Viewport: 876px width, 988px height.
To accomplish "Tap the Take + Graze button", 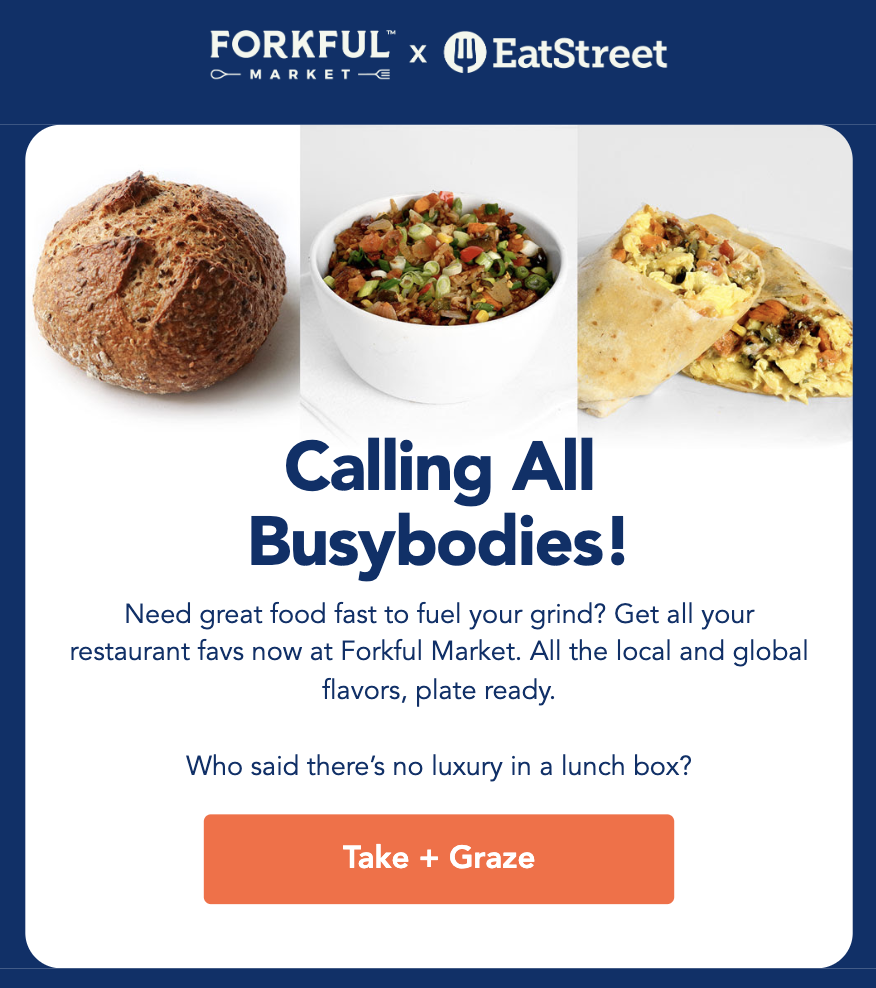I will [438, 858].
